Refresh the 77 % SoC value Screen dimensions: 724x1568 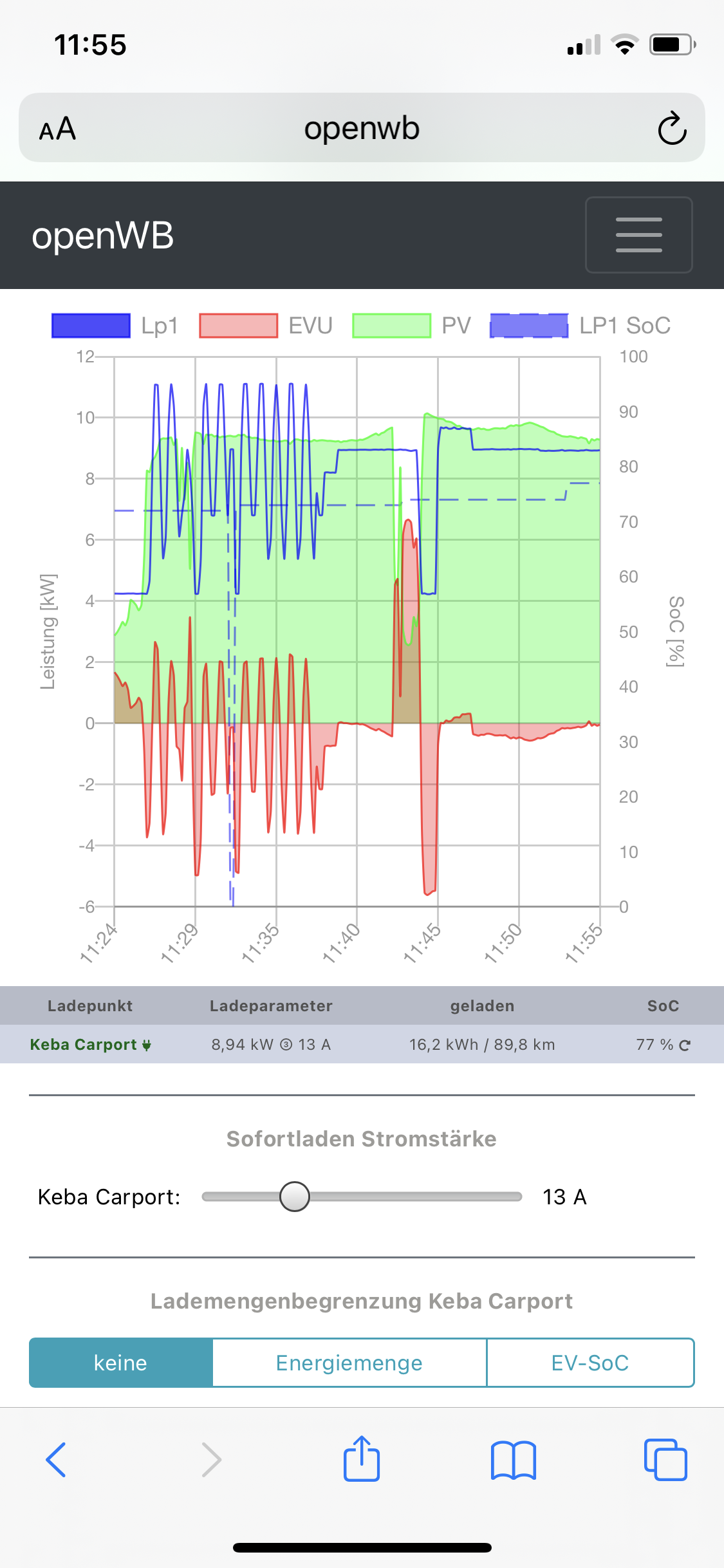[x=685, y=1045]
